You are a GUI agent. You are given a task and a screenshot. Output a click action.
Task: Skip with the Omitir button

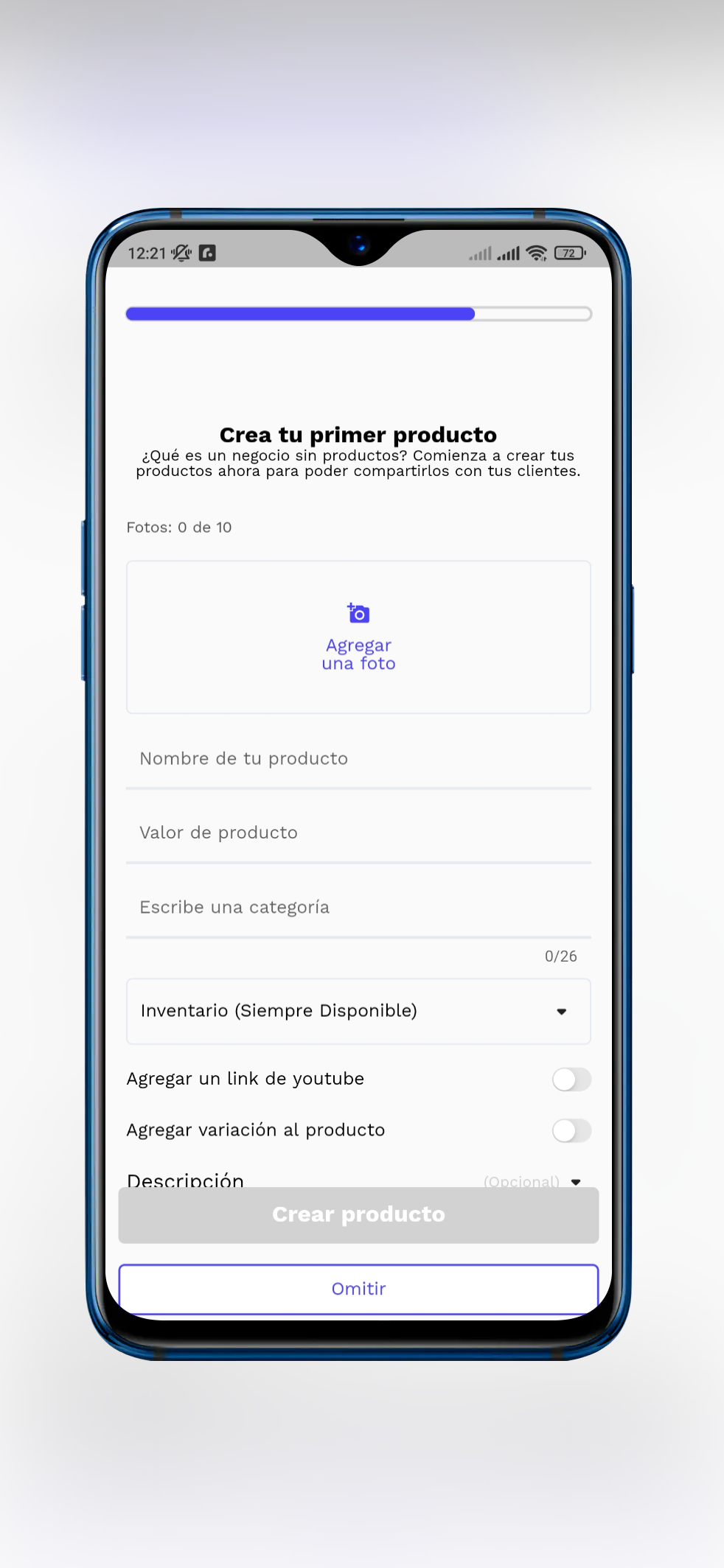(x=358, y=1289)
